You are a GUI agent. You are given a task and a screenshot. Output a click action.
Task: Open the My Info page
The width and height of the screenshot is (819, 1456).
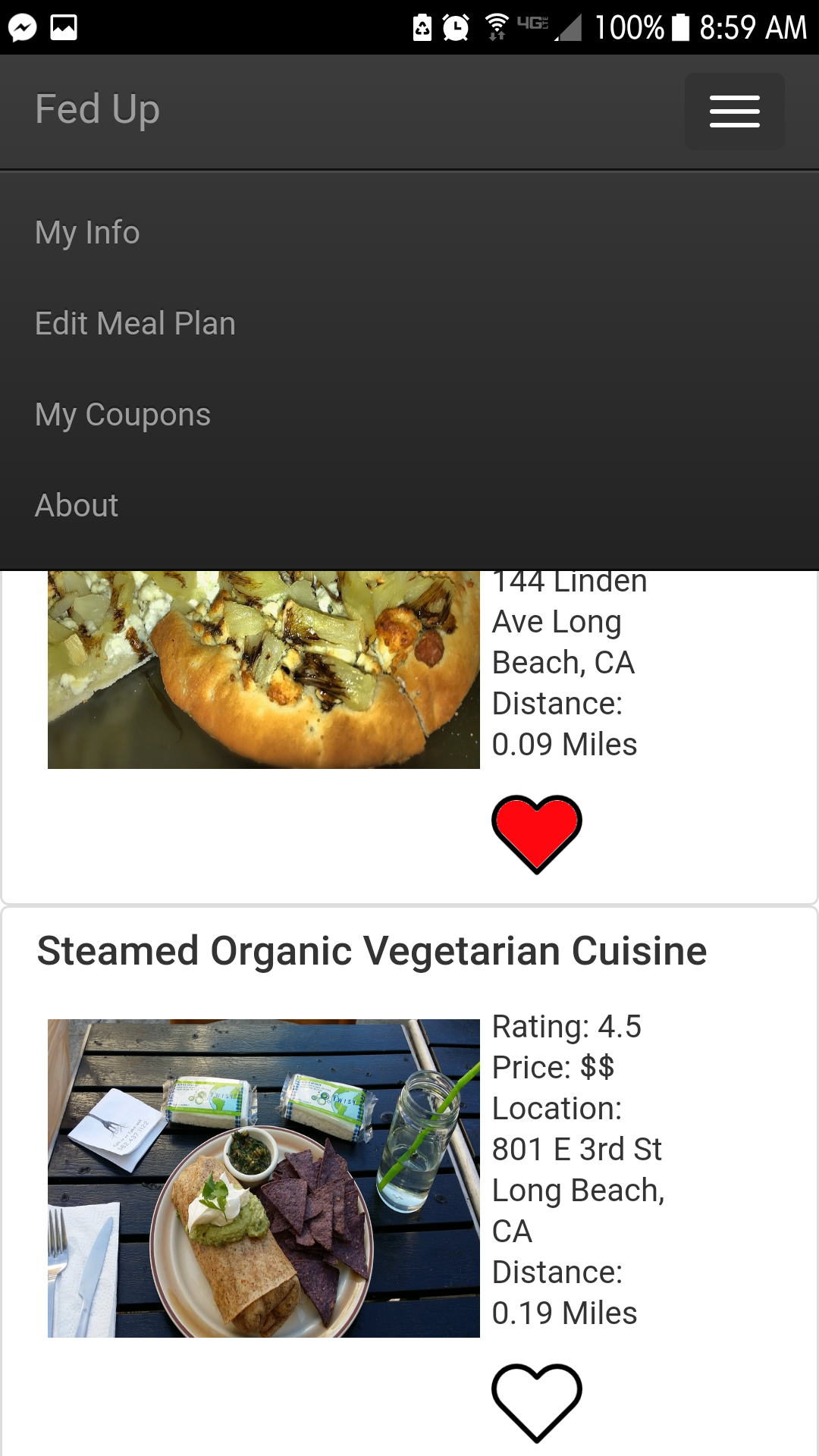pyautogui.click(x=87, y=232)
